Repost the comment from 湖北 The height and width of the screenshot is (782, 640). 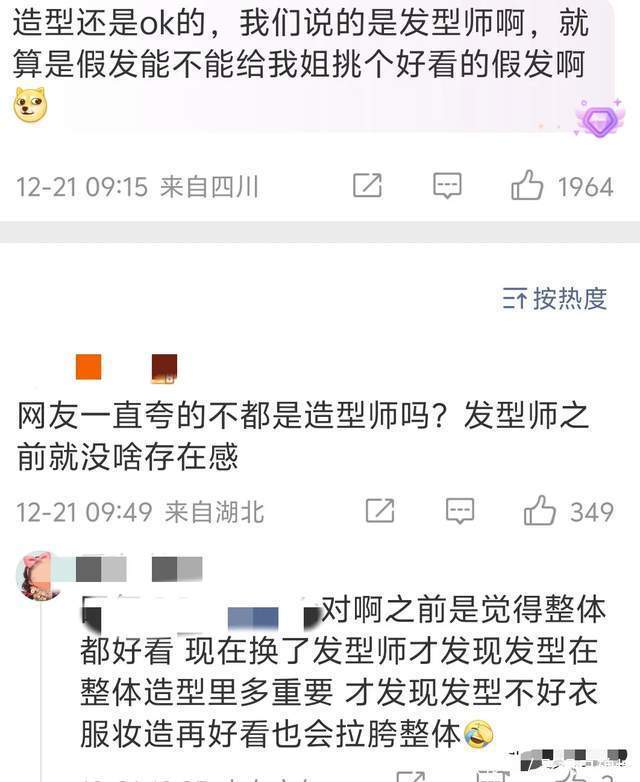380,511
